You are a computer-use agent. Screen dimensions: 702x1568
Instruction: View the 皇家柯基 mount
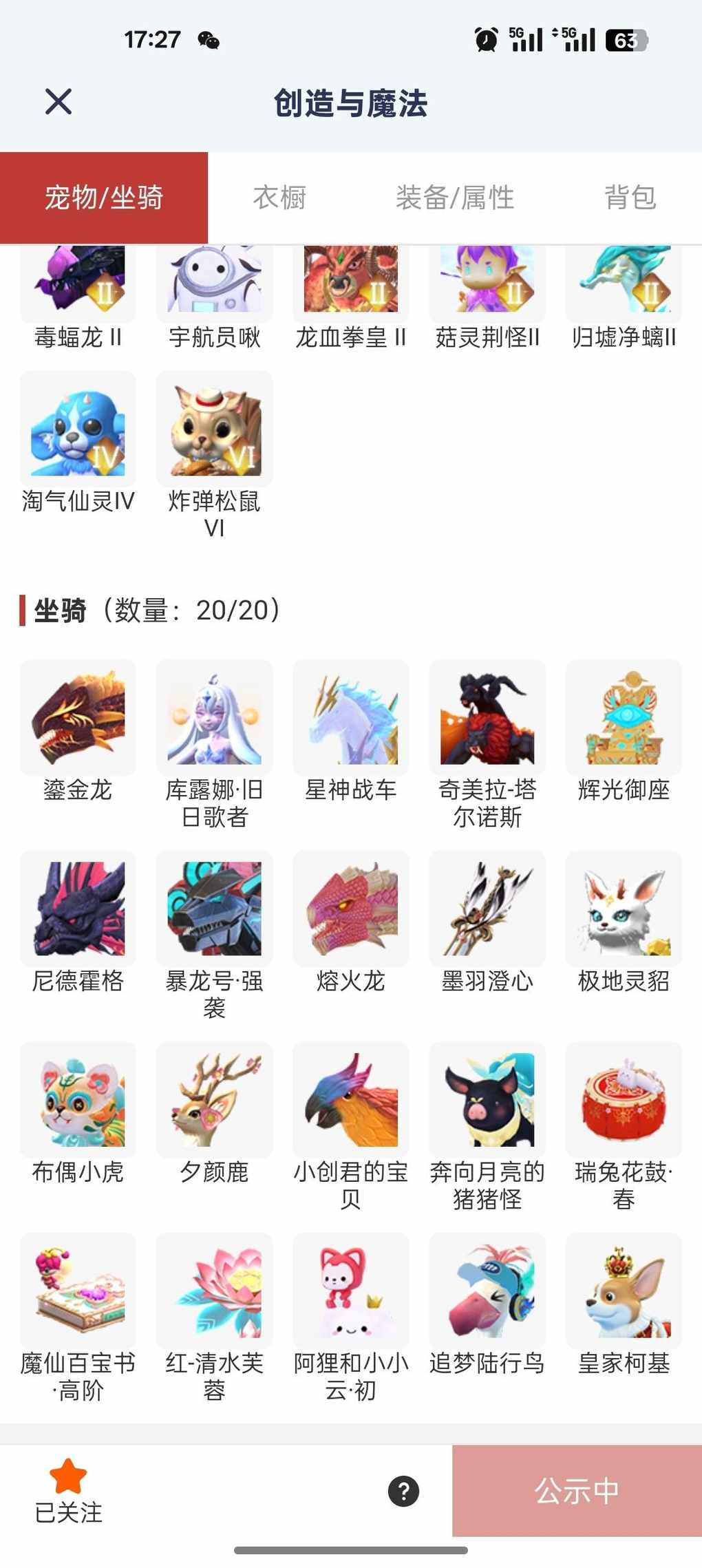click(x=624, y=1291)
